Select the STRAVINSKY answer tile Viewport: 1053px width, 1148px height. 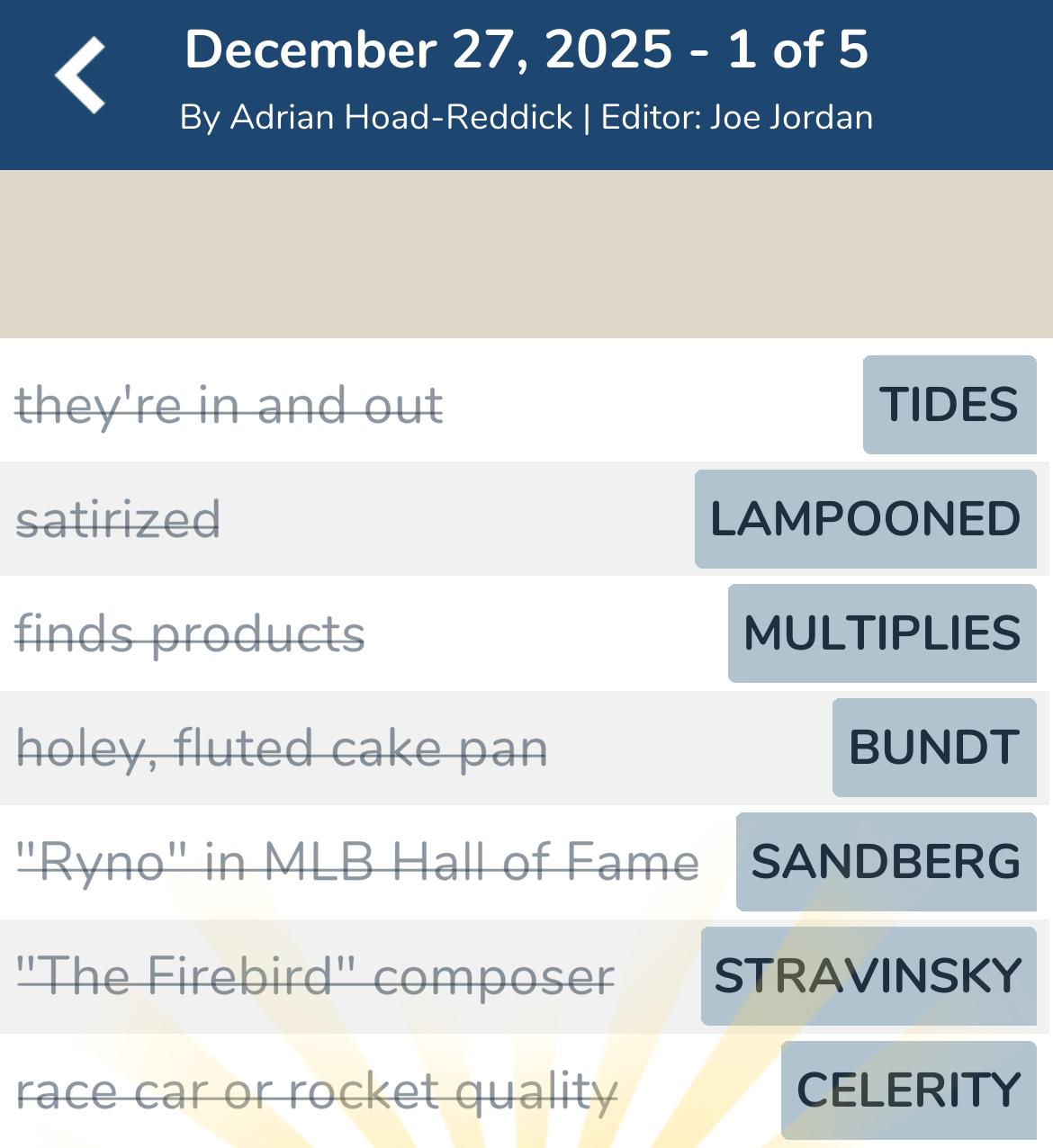point(864,973)
